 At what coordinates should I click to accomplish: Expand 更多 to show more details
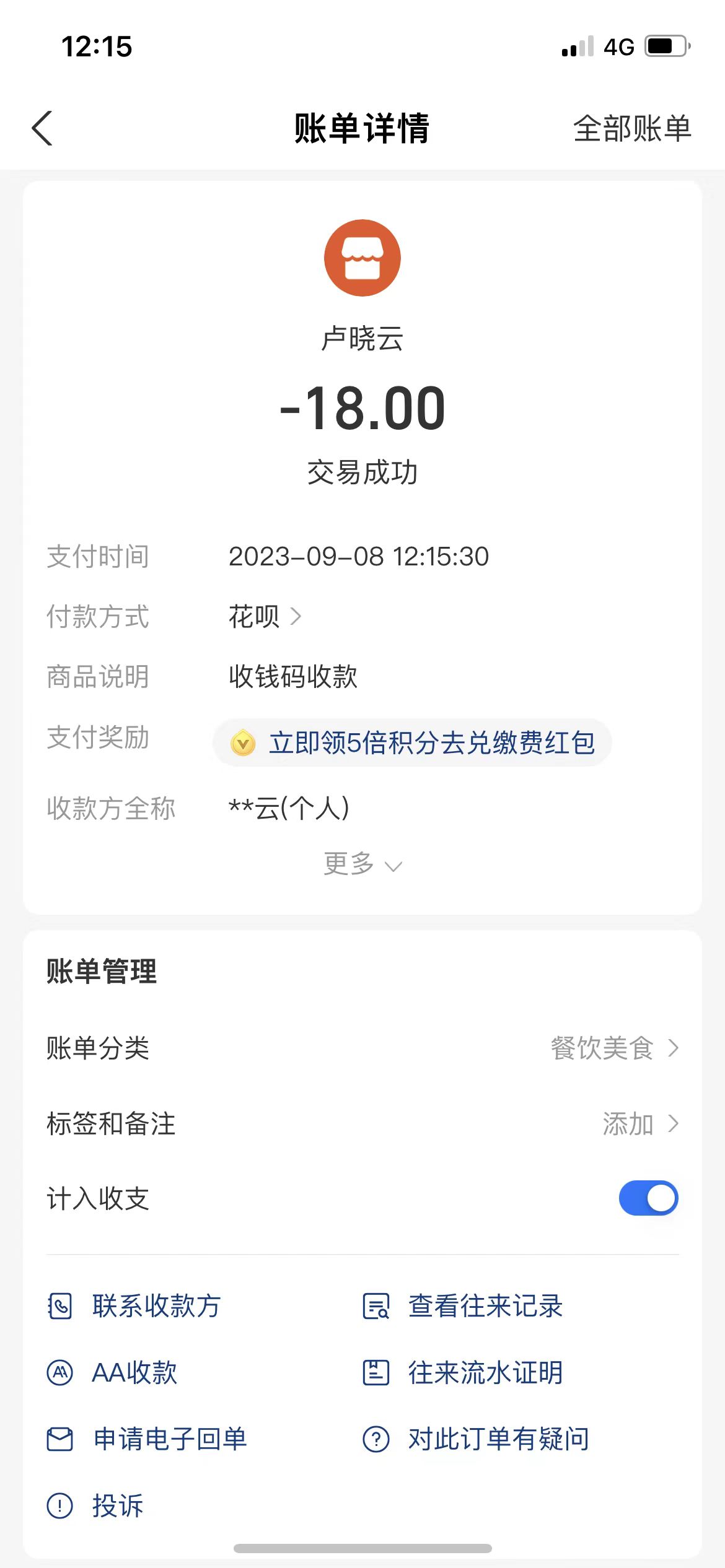[x=362, y=865]
